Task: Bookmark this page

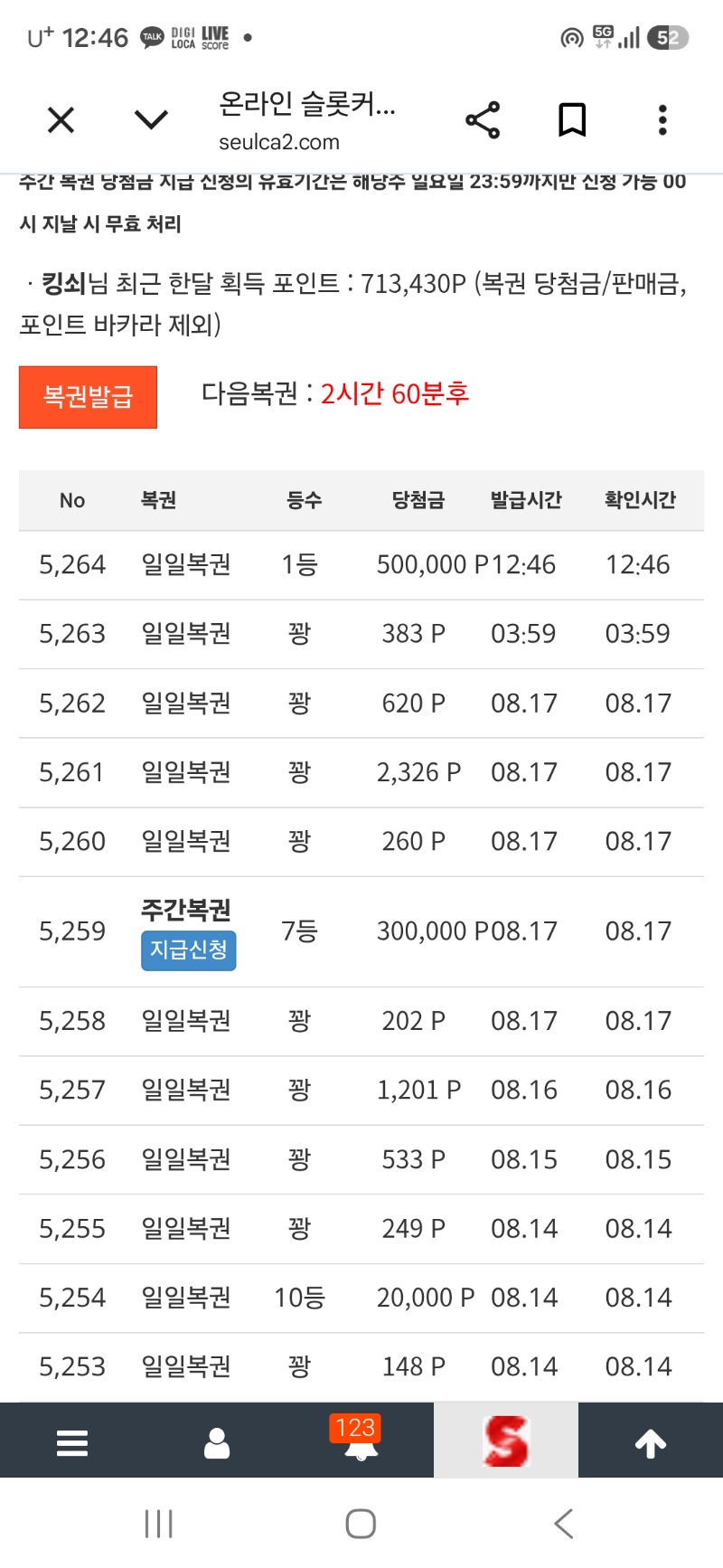Action: (x=572, y=119)
